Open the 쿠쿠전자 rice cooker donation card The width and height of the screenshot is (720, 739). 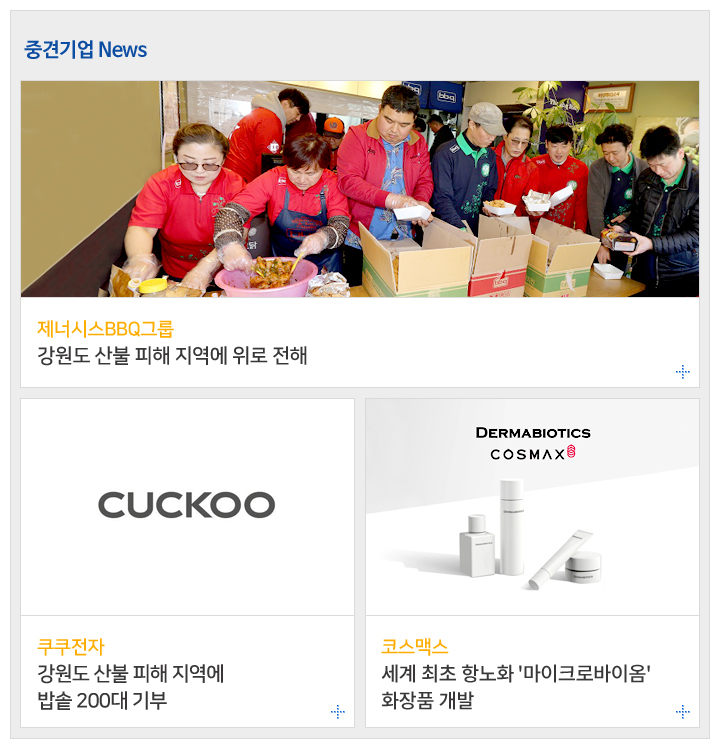(x=130, y=673)
